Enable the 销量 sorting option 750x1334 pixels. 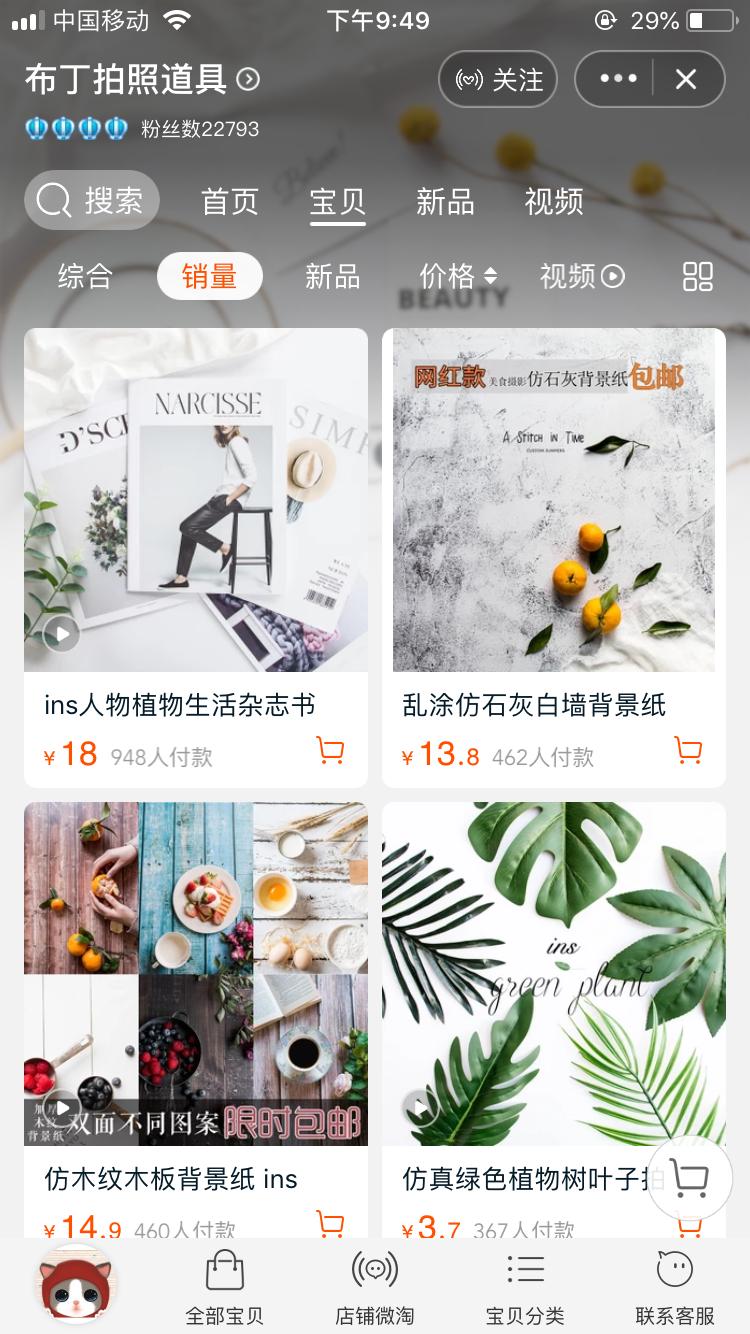[x=209, y=276]
